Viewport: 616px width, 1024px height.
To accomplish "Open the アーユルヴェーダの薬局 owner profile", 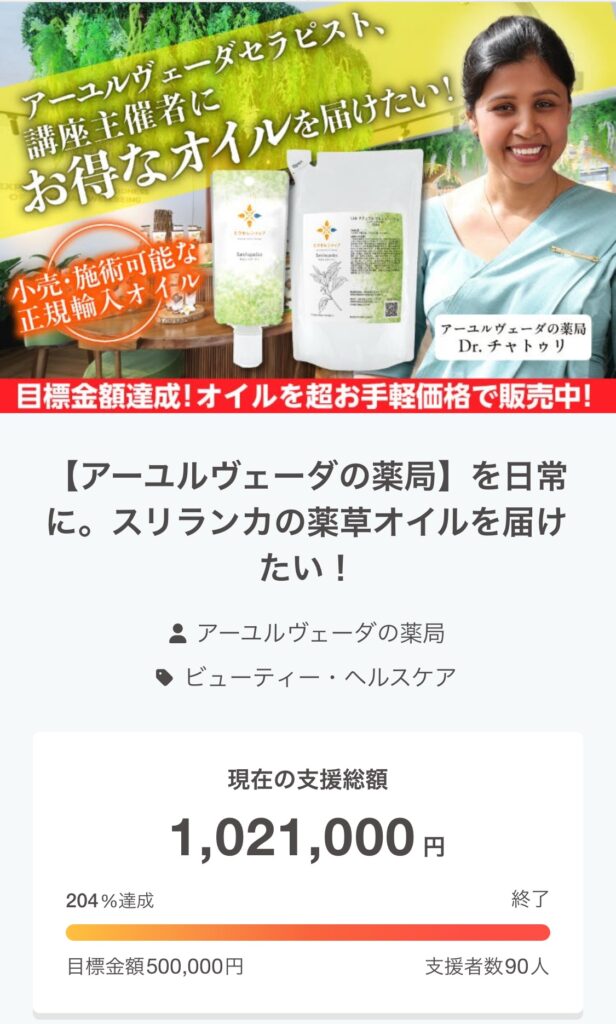I will tap(320, 633).
